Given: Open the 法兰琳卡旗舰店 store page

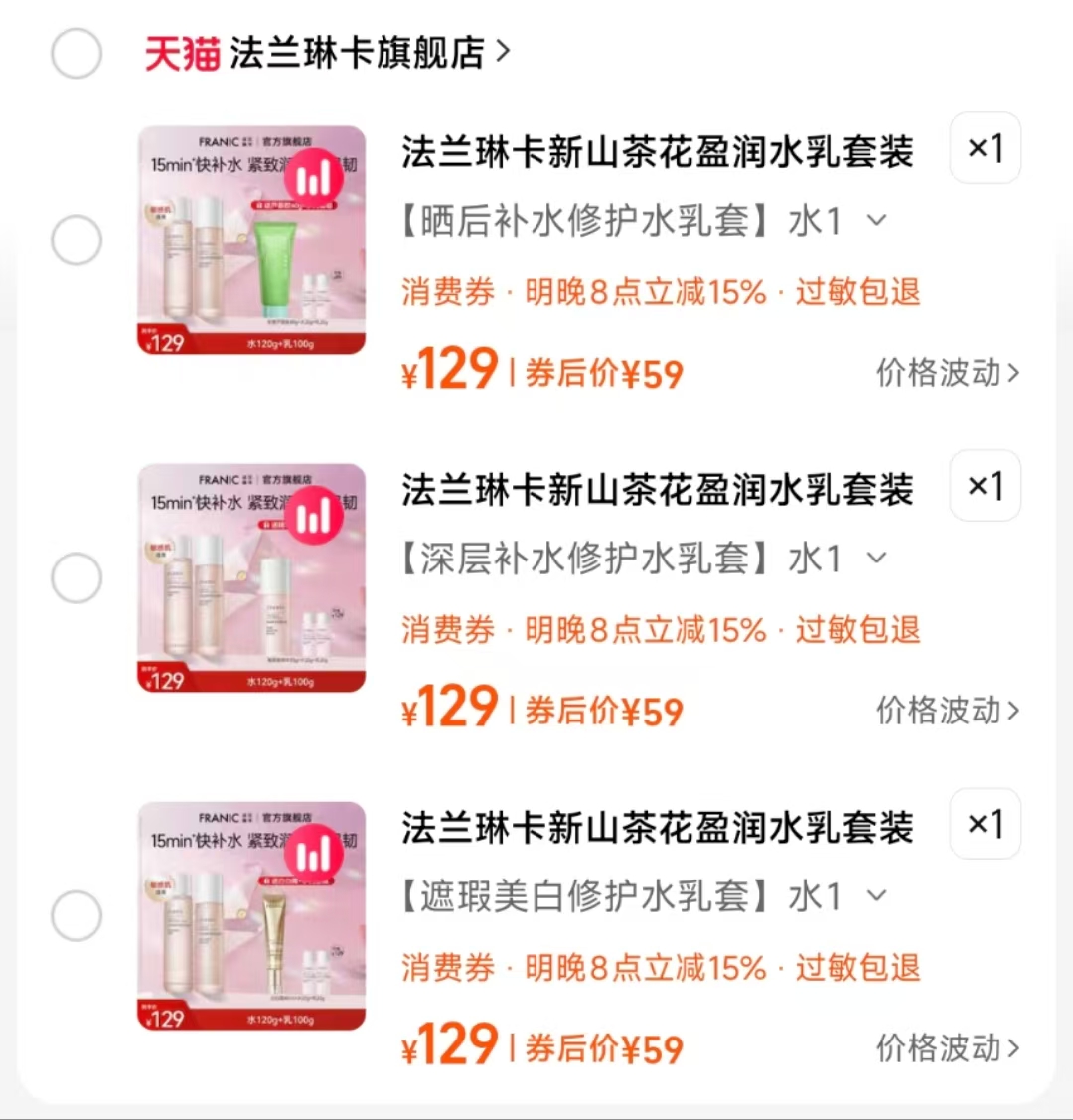Looking at the screenshot, I should click(358, 53).
